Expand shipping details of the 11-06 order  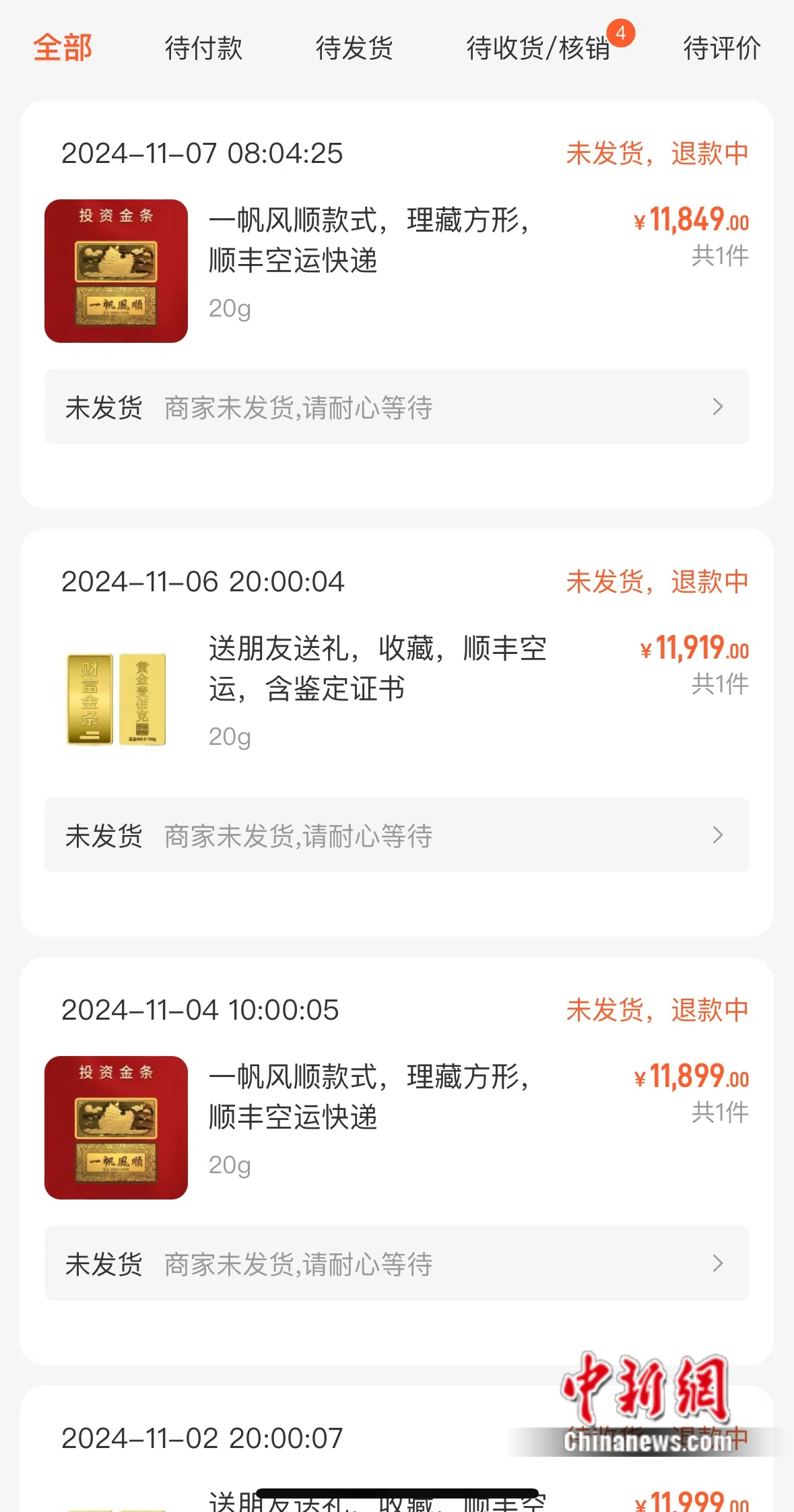click(396, 835)
